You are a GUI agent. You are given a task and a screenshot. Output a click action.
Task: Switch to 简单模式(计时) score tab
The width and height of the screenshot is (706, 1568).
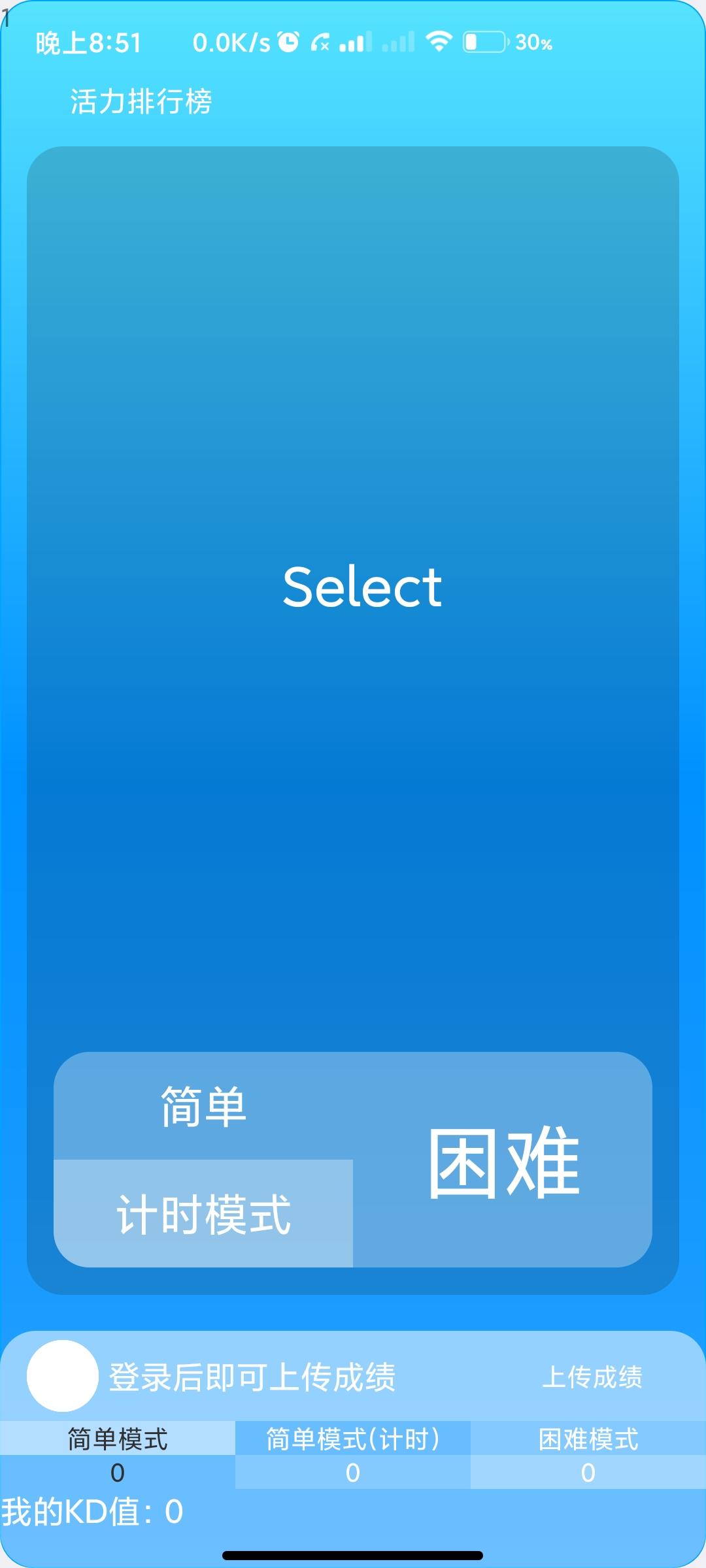tap(353, 1439)
